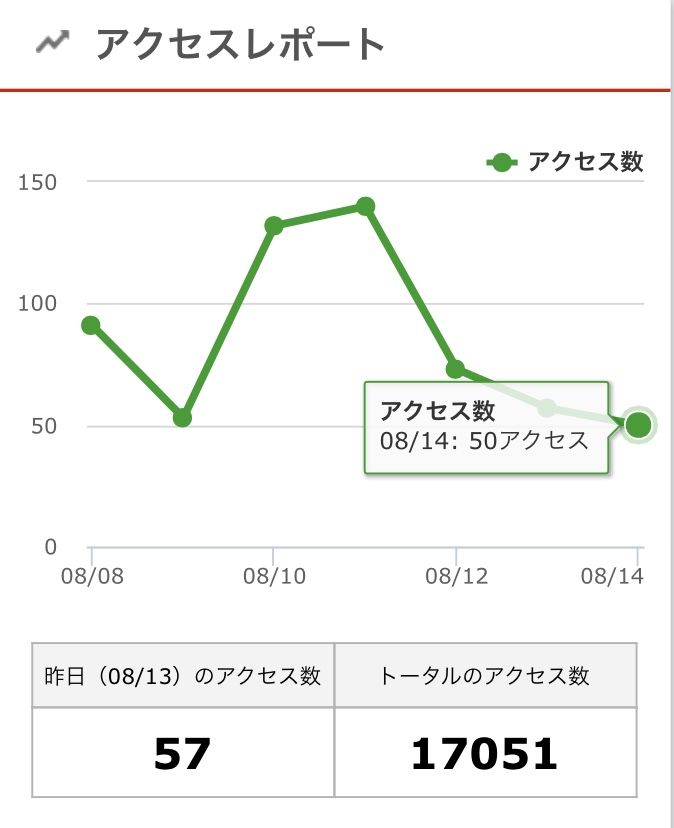Tap the highlighted 08/14 data point

tap(638, 425)
